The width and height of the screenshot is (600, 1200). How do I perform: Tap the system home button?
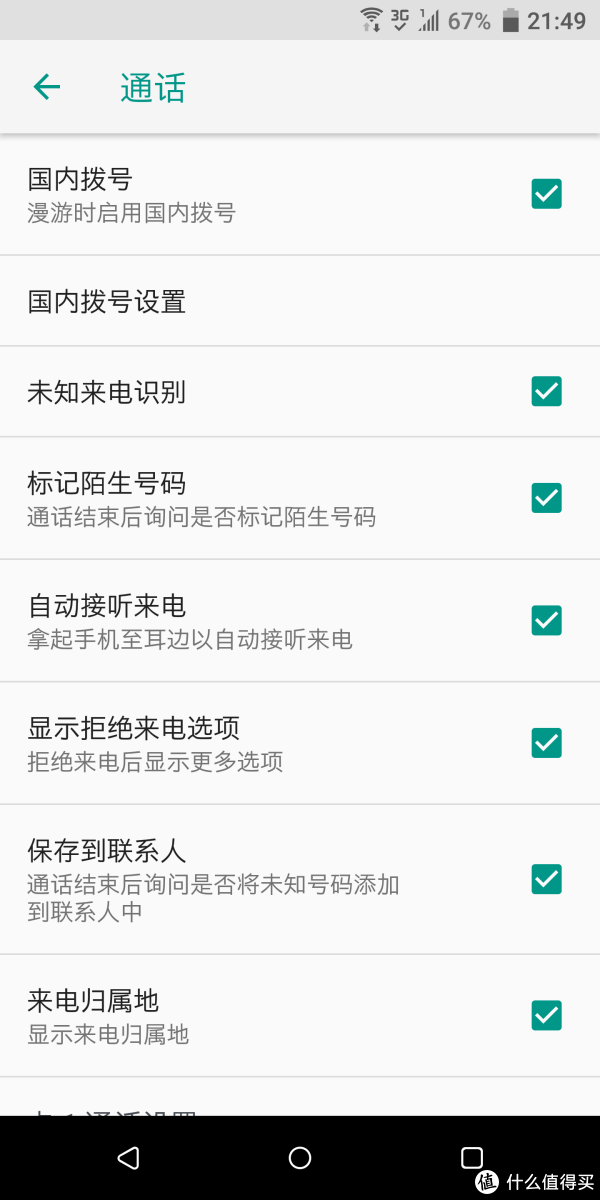click(x=300, y=1158)
